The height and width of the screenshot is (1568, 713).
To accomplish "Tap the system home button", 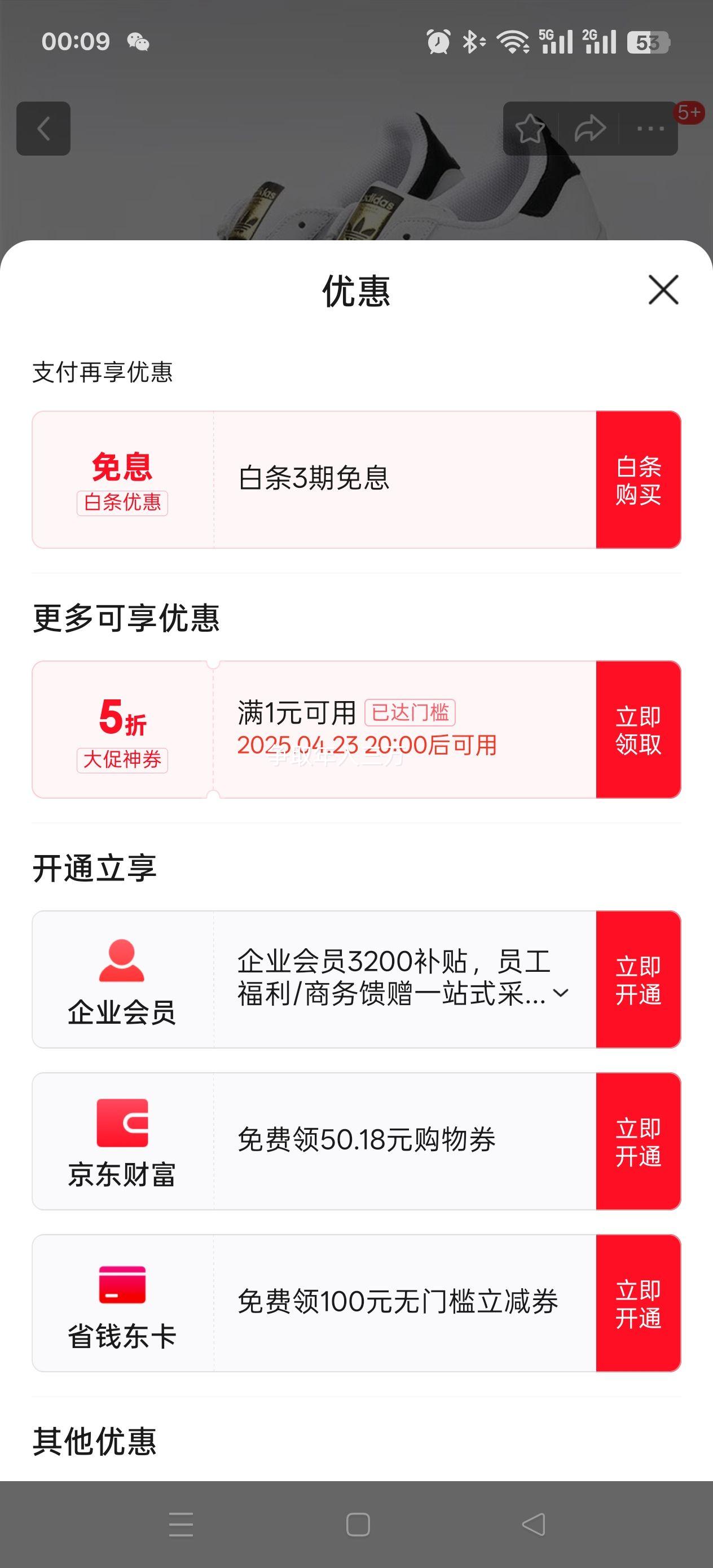I will 358,1524.
